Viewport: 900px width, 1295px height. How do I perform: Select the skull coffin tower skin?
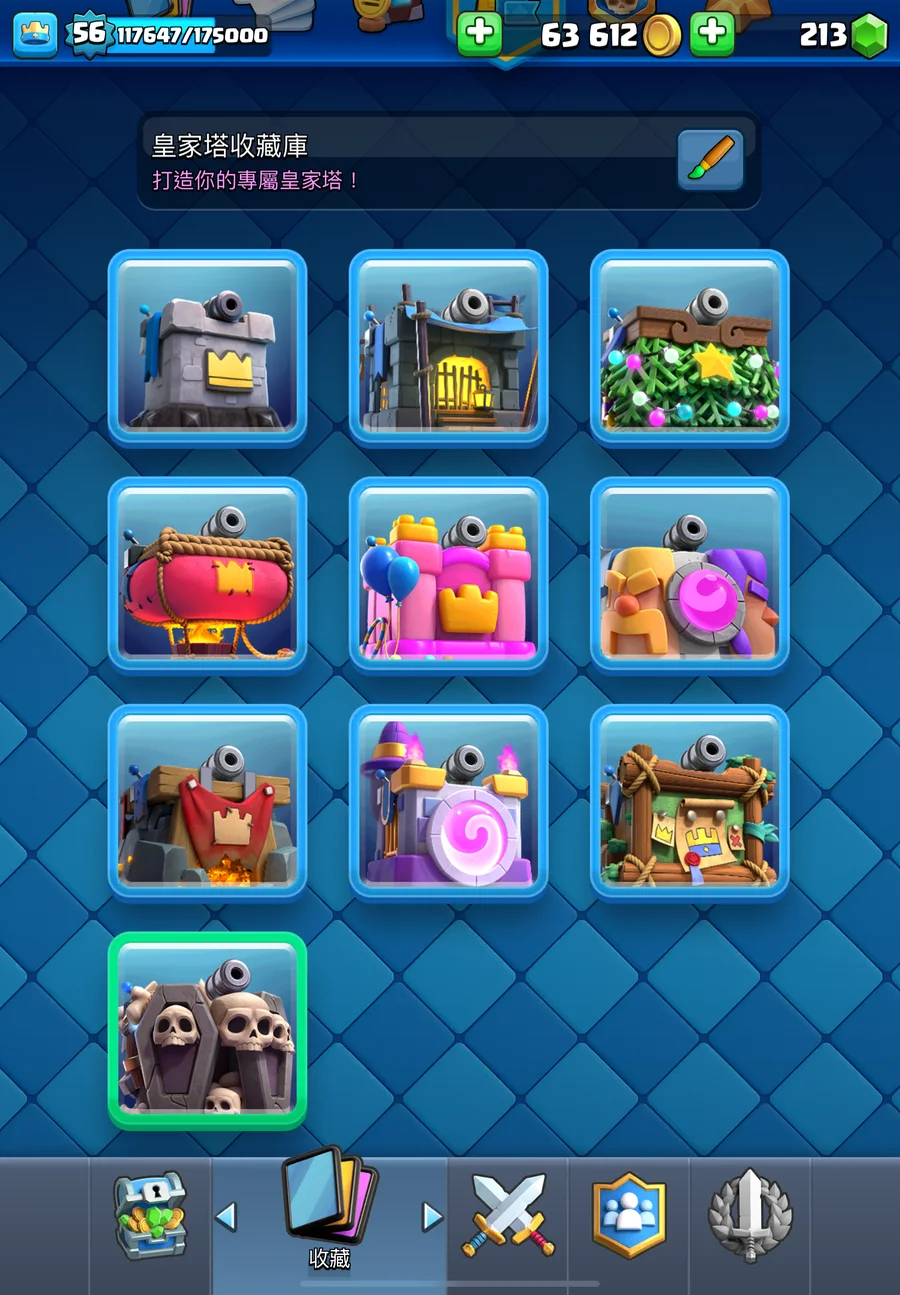207,1029
